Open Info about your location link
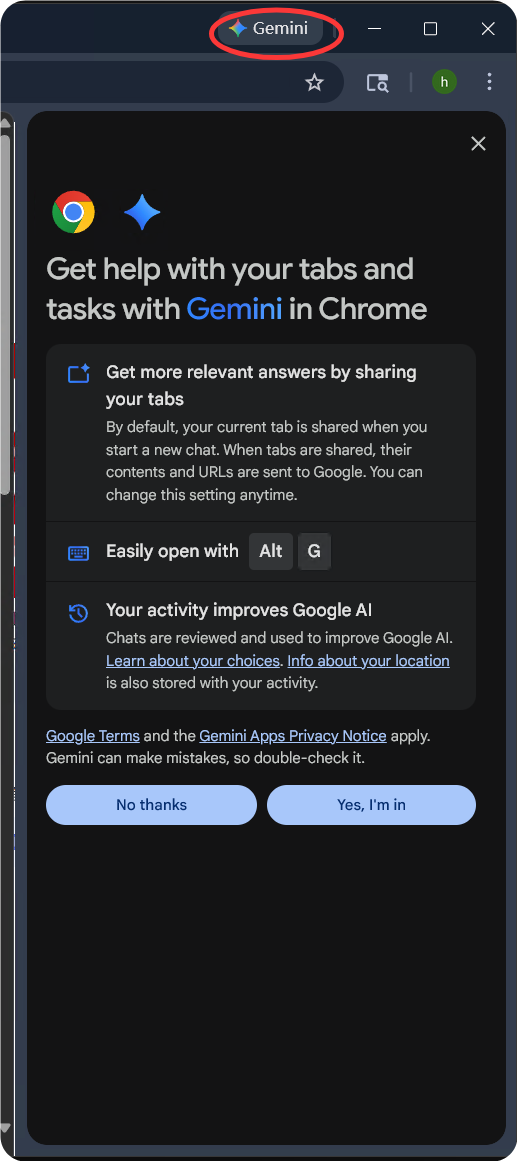 click(368, 660)
